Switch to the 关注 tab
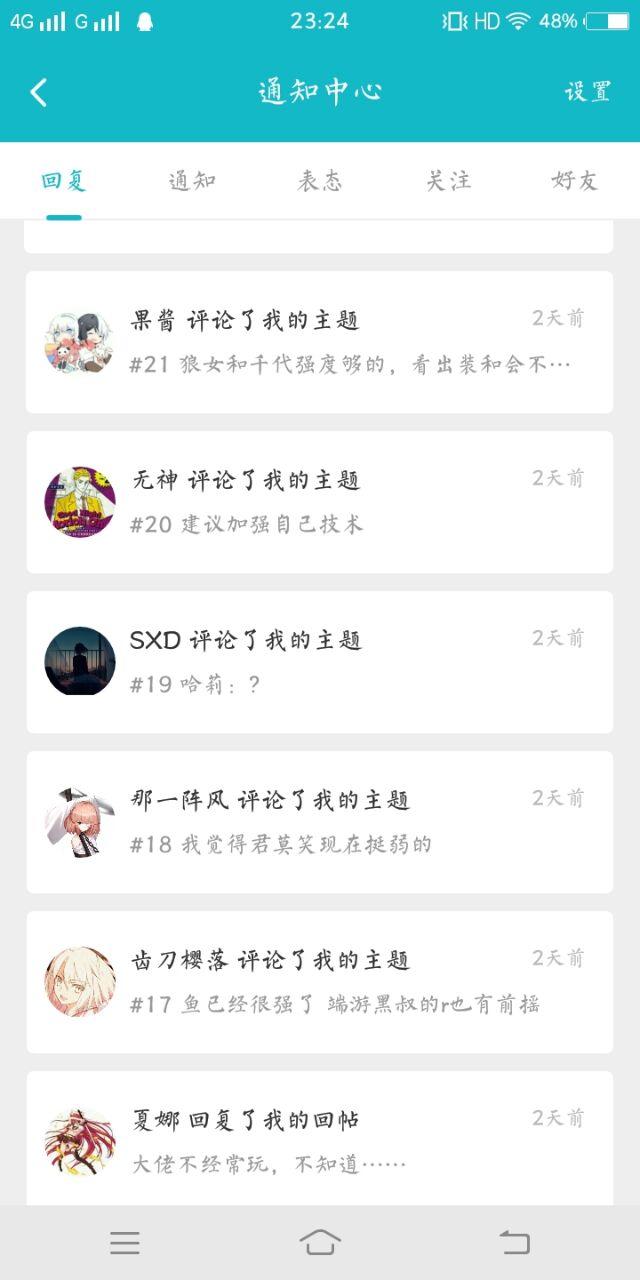This screenshot has width=640, height=1280. (x=448, y=181)
